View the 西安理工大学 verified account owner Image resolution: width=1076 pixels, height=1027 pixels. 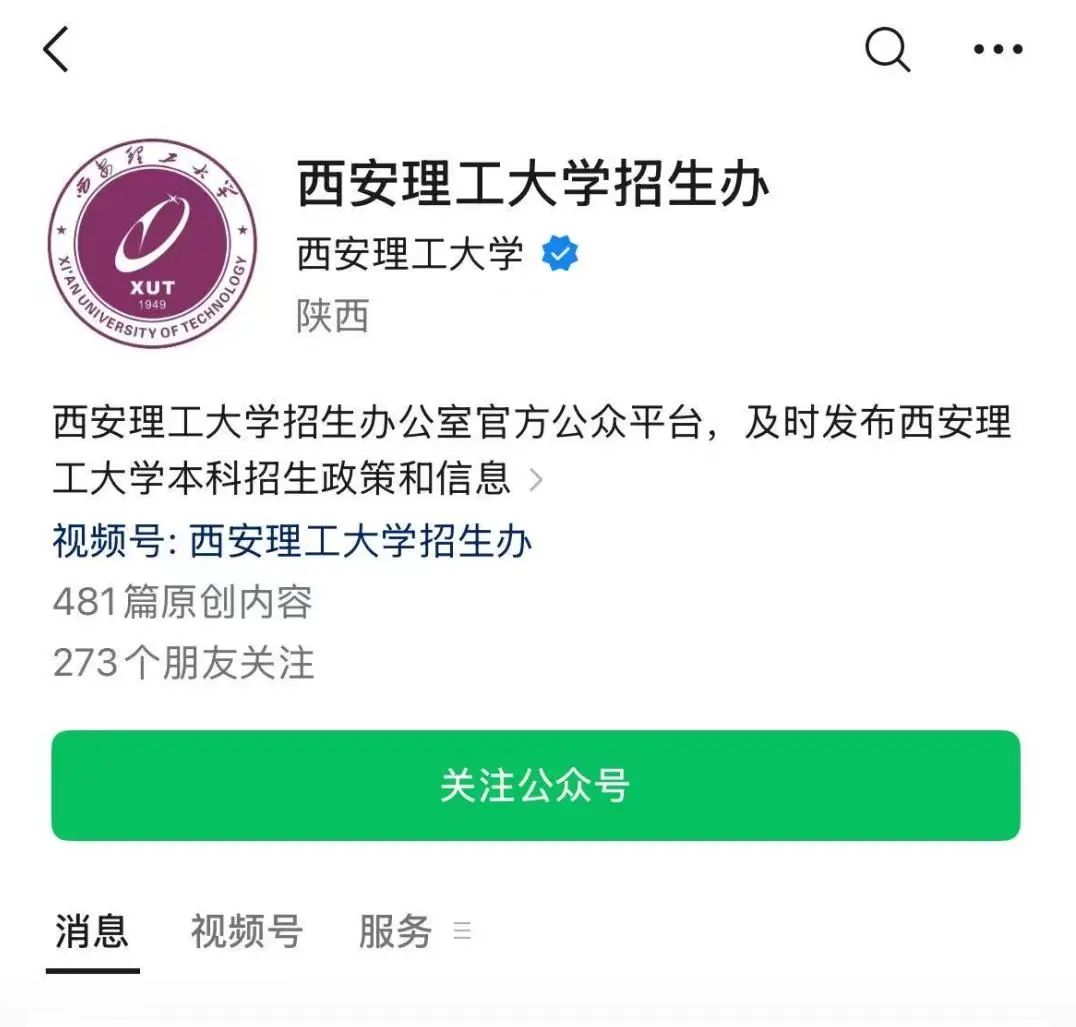point(410,255)
